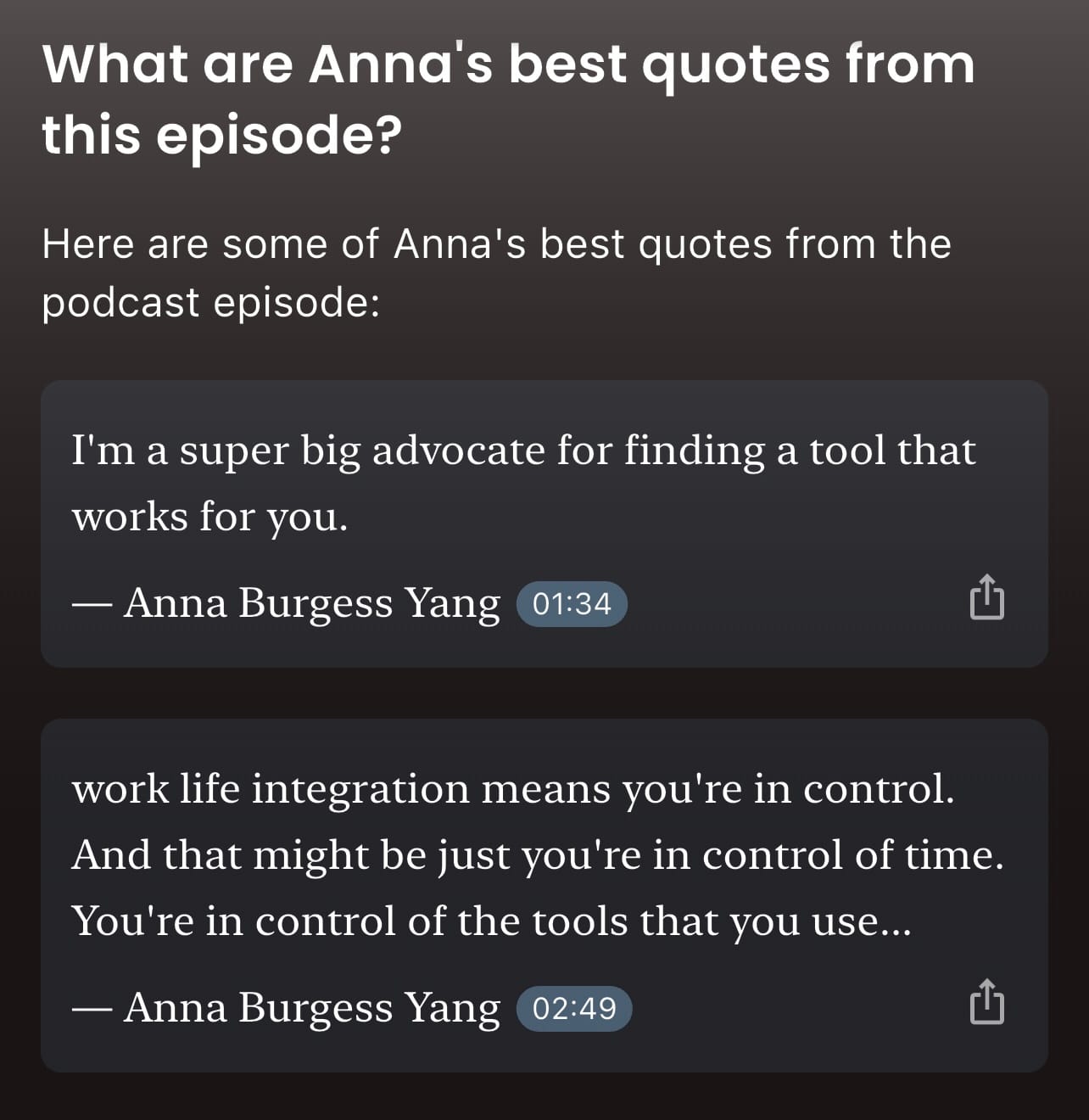Click the question title about Anna's best quotes
Viewport: 1089px width, 1120px height.
click(x=509, y=98)
